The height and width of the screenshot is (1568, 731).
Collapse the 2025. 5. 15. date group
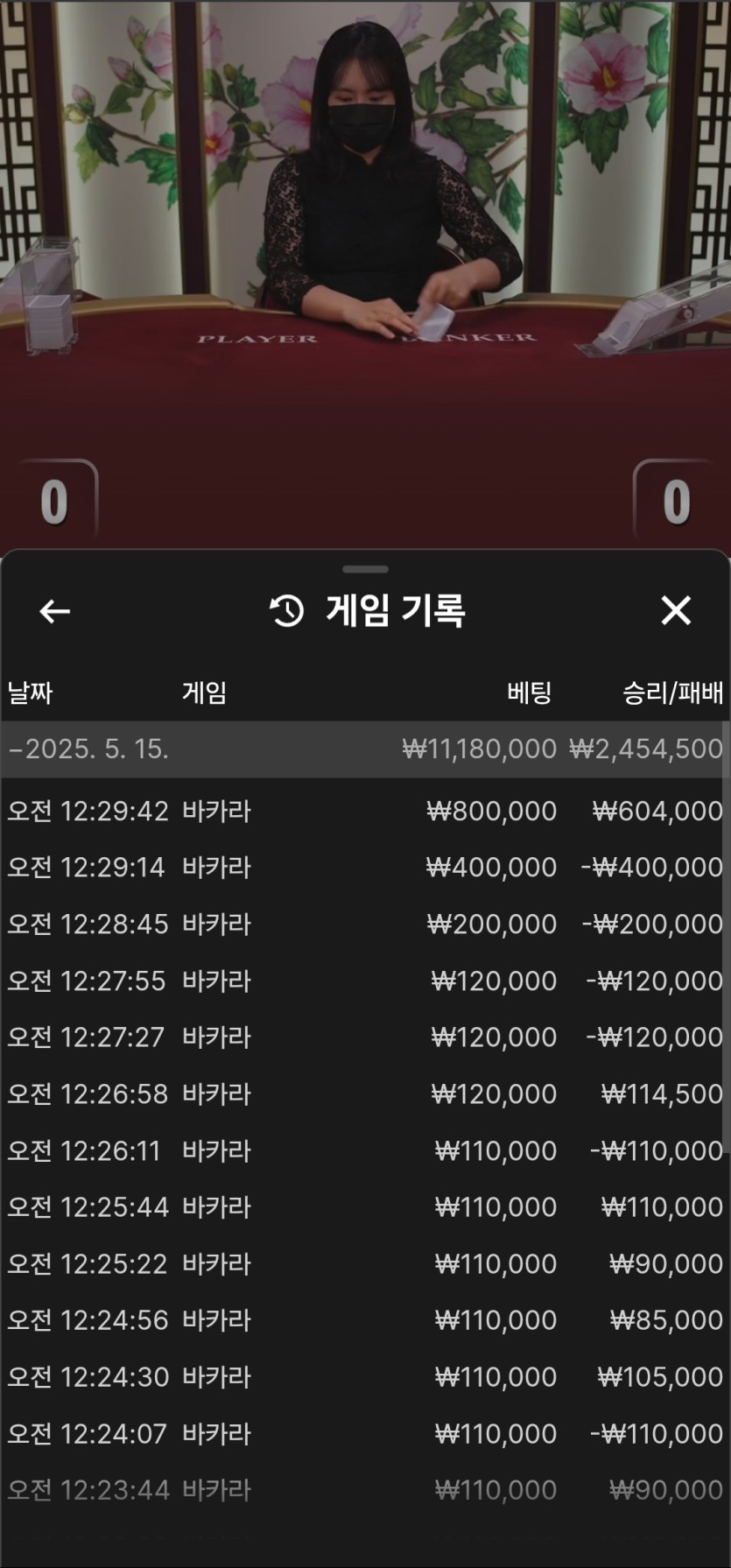pos(364,749)
